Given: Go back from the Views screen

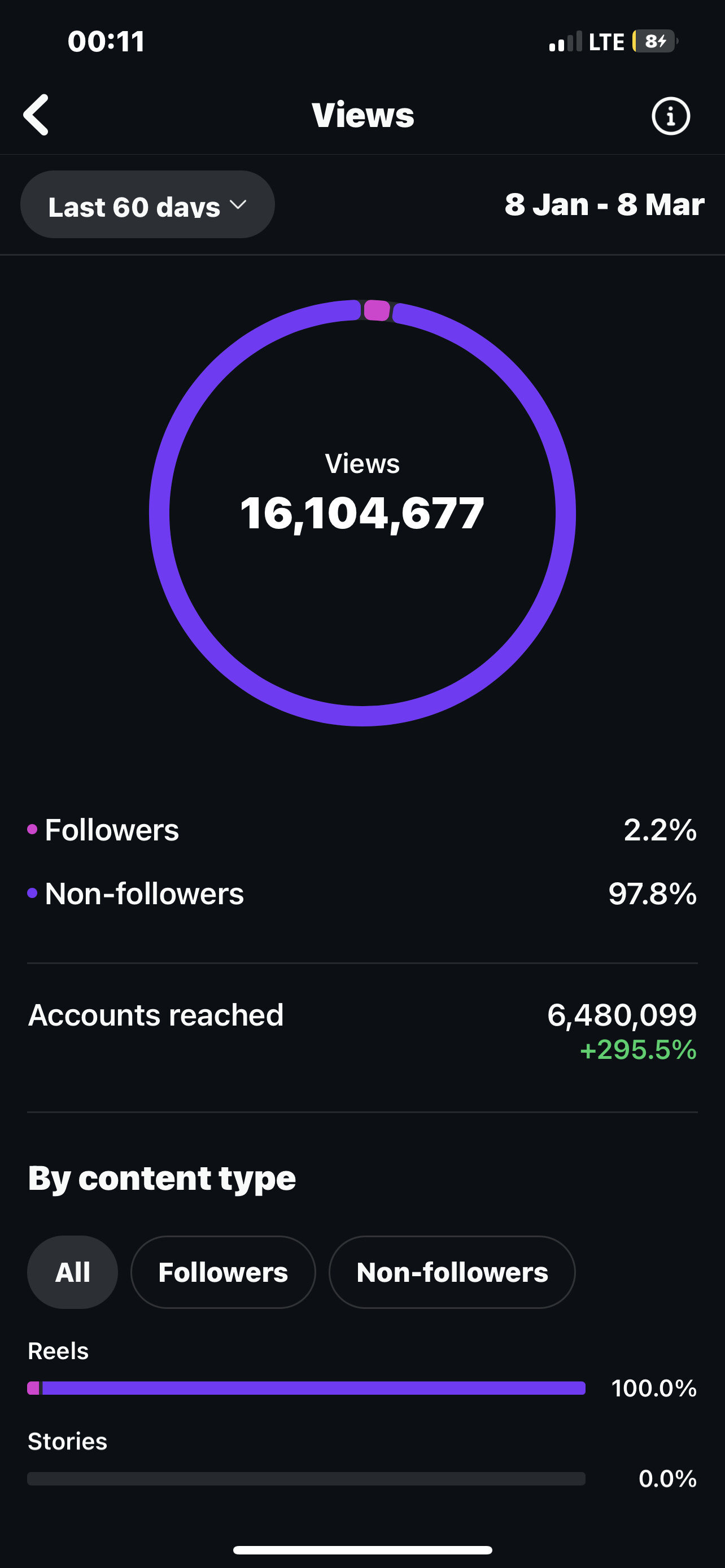Looking at the screenshot, I should 37,115.
